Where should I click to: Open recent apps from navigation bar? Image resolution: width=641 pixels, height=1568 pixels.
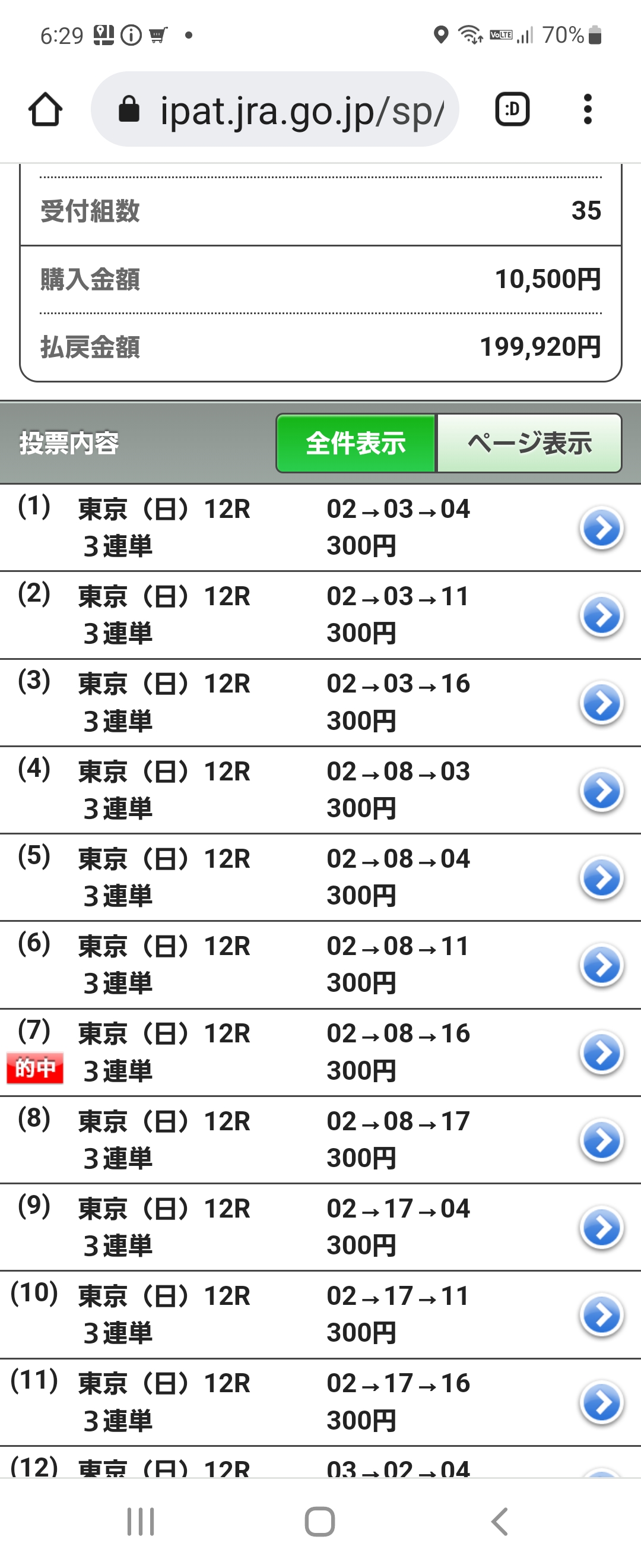tap(141, 1522)
